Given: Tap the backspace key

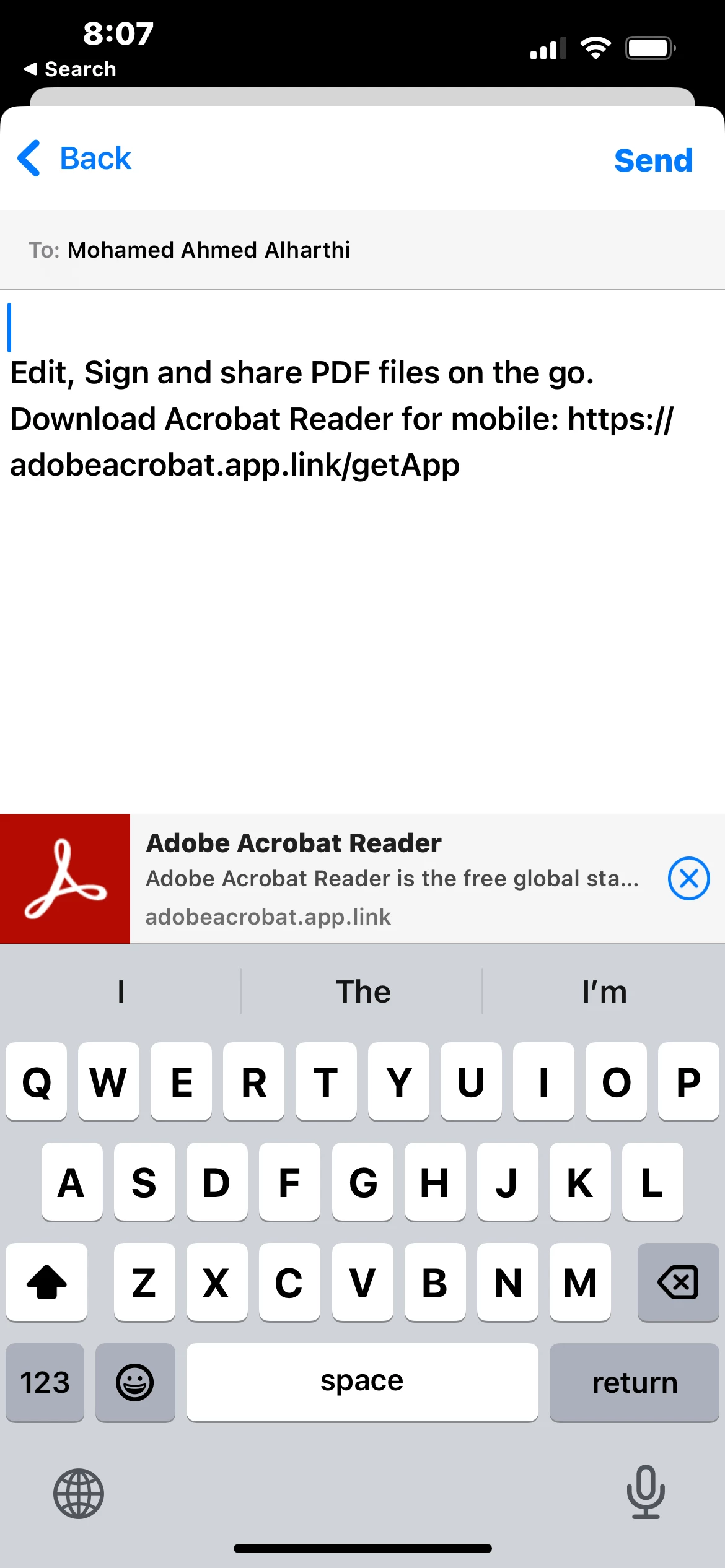Looking at the screenshot, I should (678, 1282).
